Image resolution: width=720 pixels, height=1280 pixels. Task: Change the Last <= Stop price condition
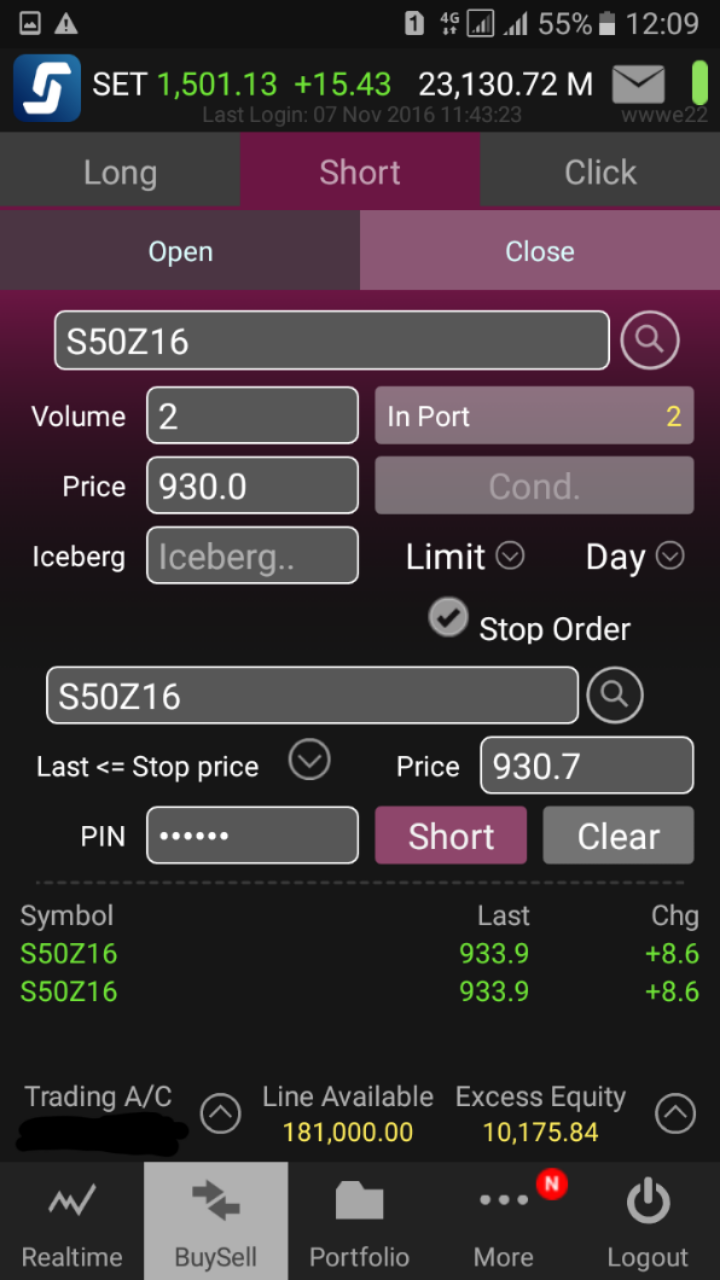pyautogui.click(x=309, y=761)
